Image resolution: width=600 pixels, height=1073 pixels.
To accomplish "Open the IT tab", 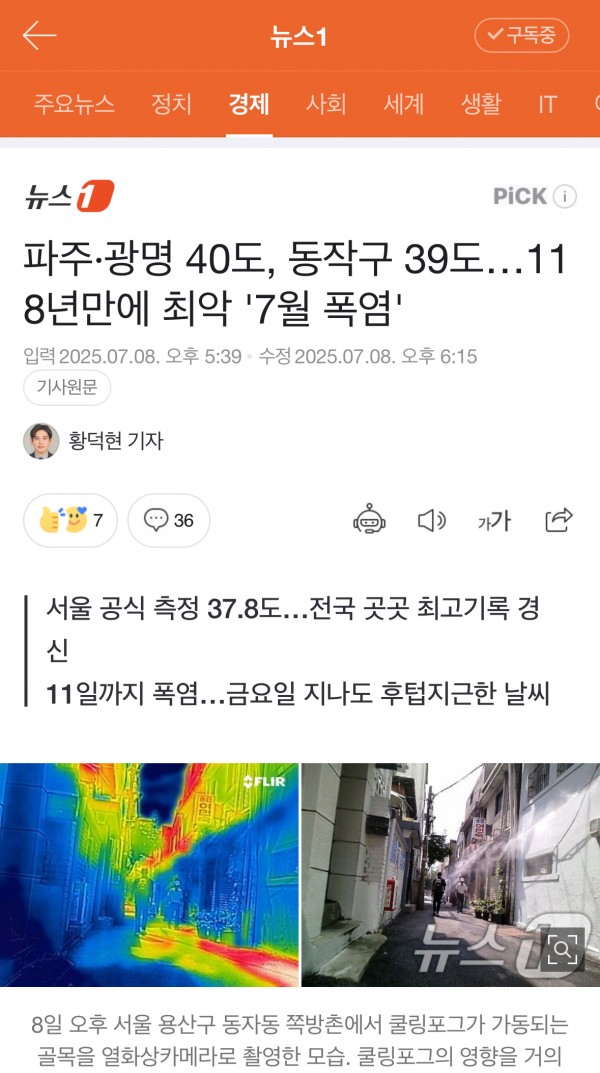I will click(x=547, y=104).
